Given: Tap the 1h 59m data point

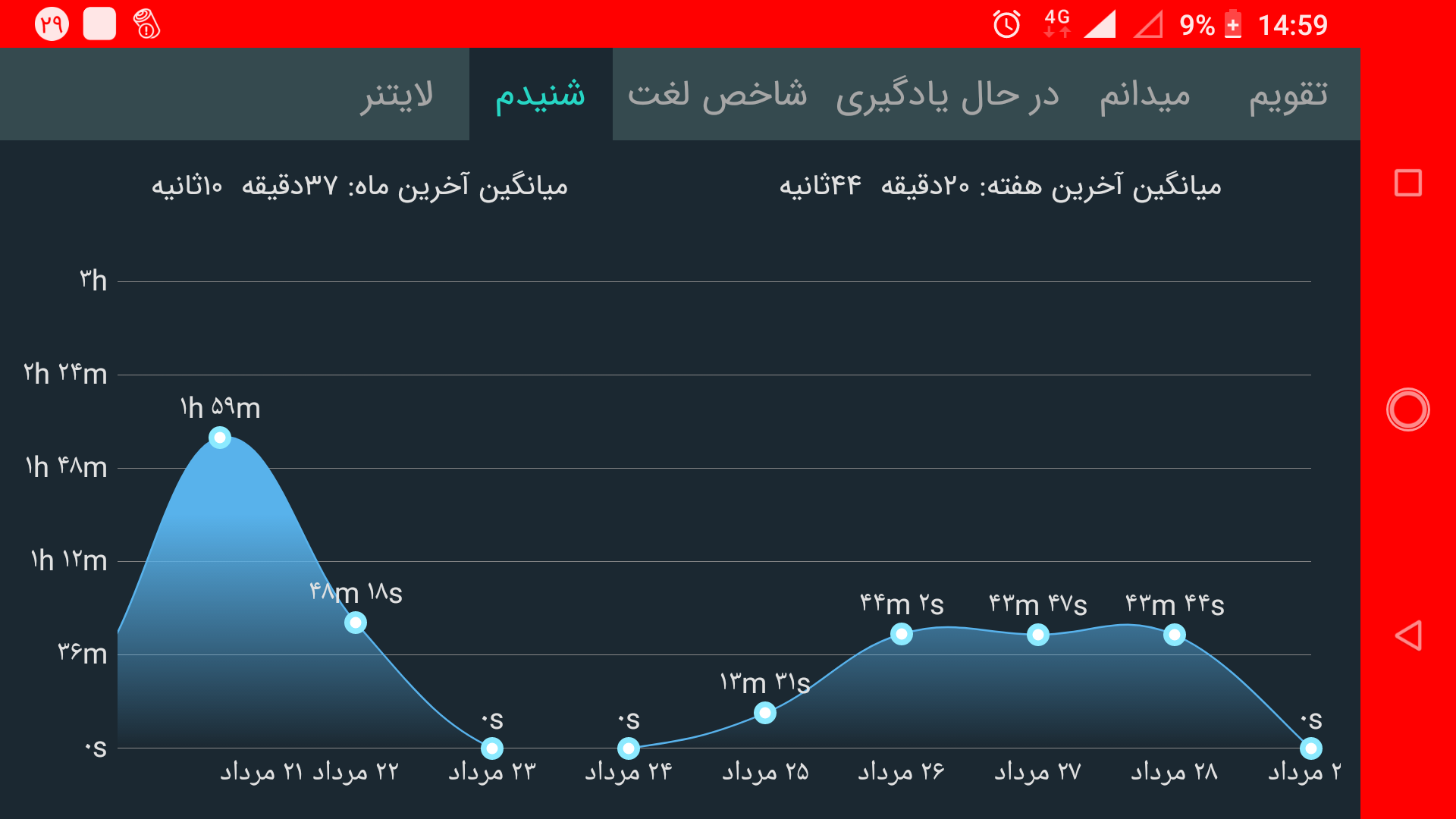Looking at the screenshot, I should tap(220, 438).
